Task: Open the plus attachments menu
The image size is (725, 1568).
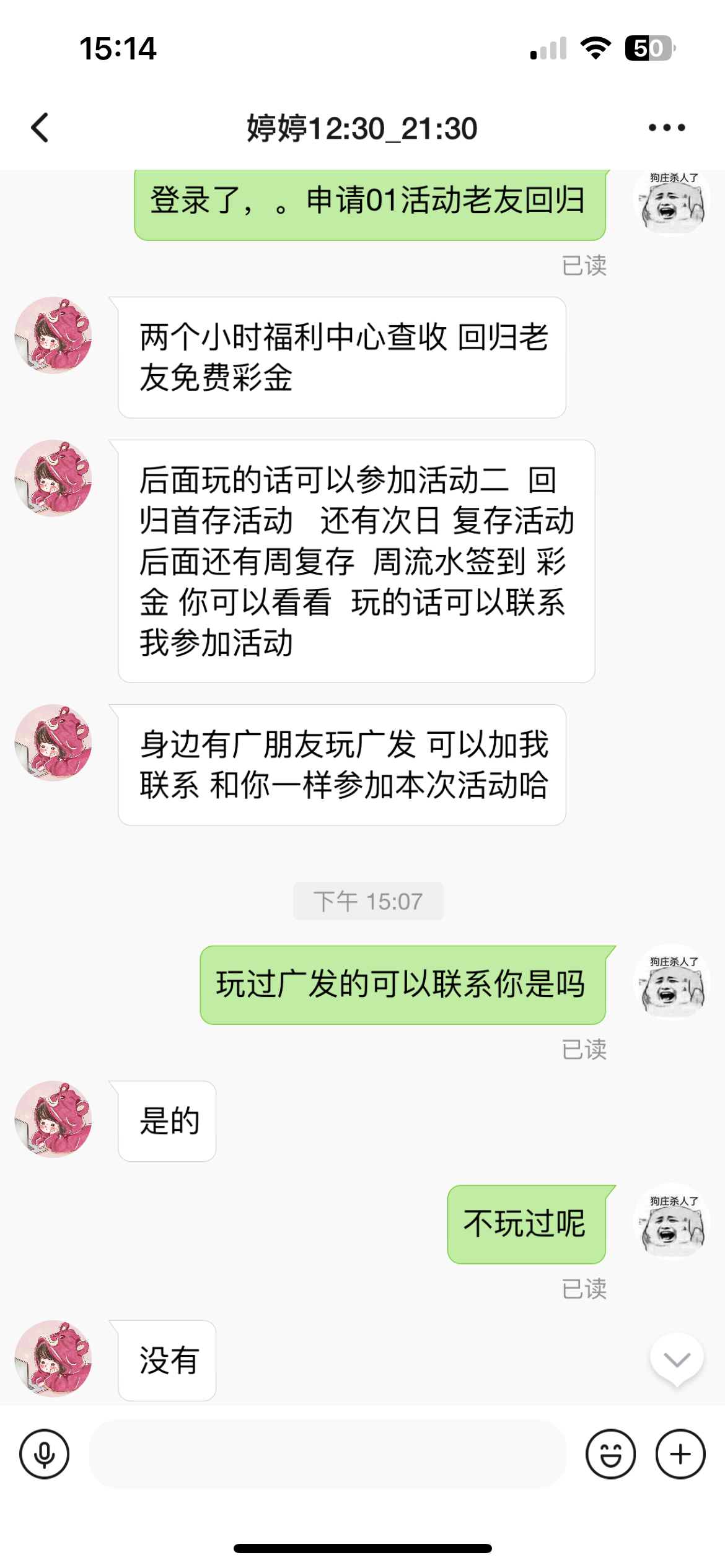Action: click(680, 1453)
